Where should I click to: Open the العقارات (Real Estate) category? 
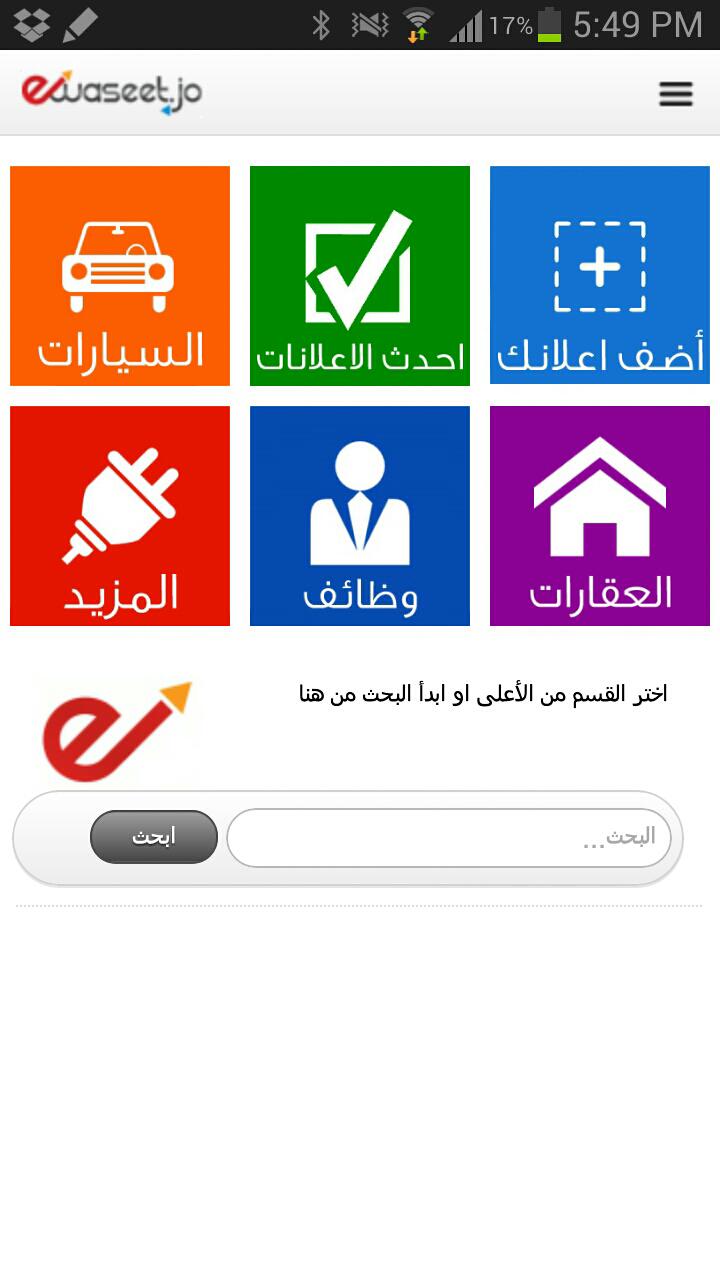[x=599, y=515]
